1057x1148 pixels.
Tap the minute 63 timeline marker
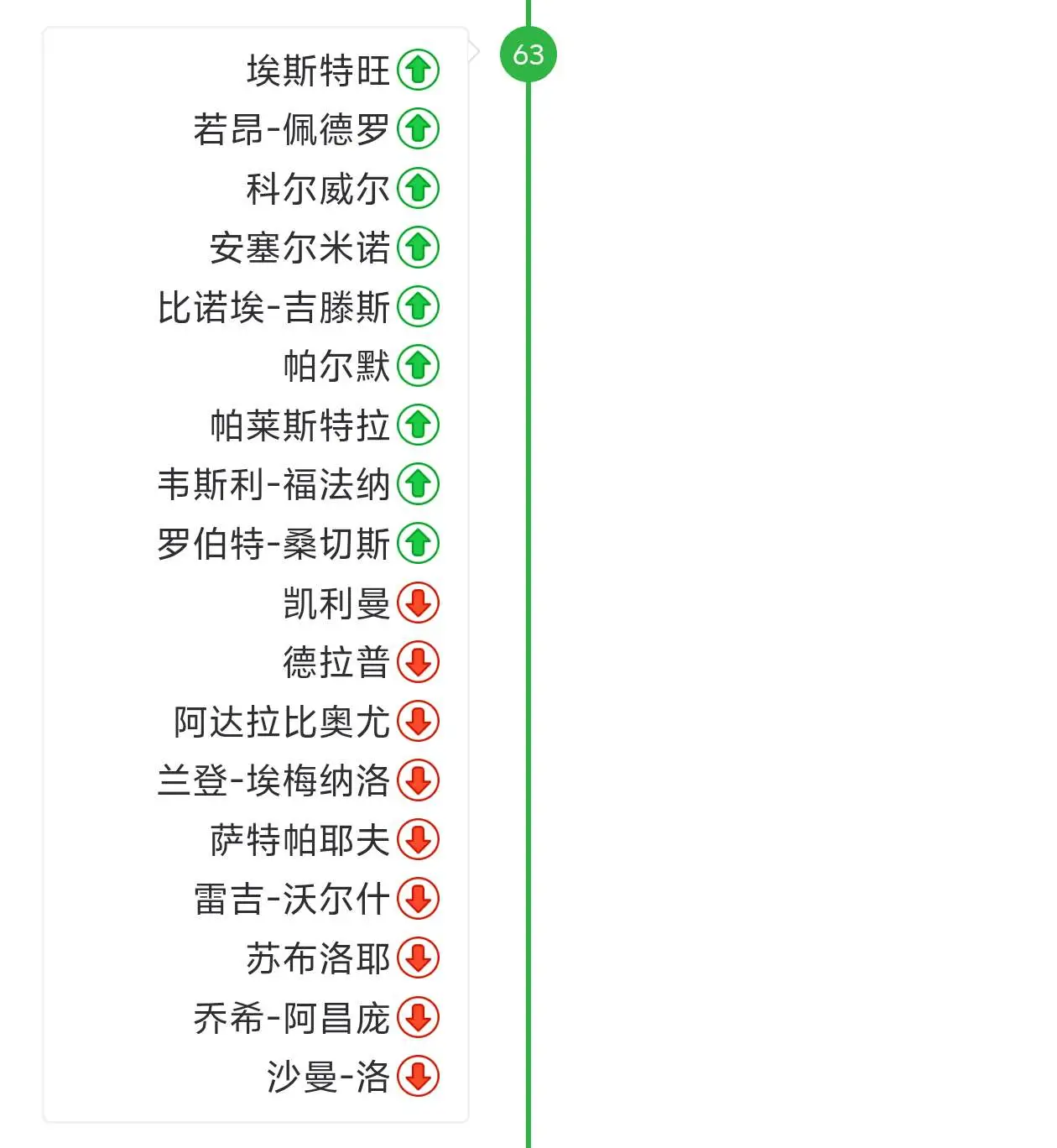coord(528,55)
